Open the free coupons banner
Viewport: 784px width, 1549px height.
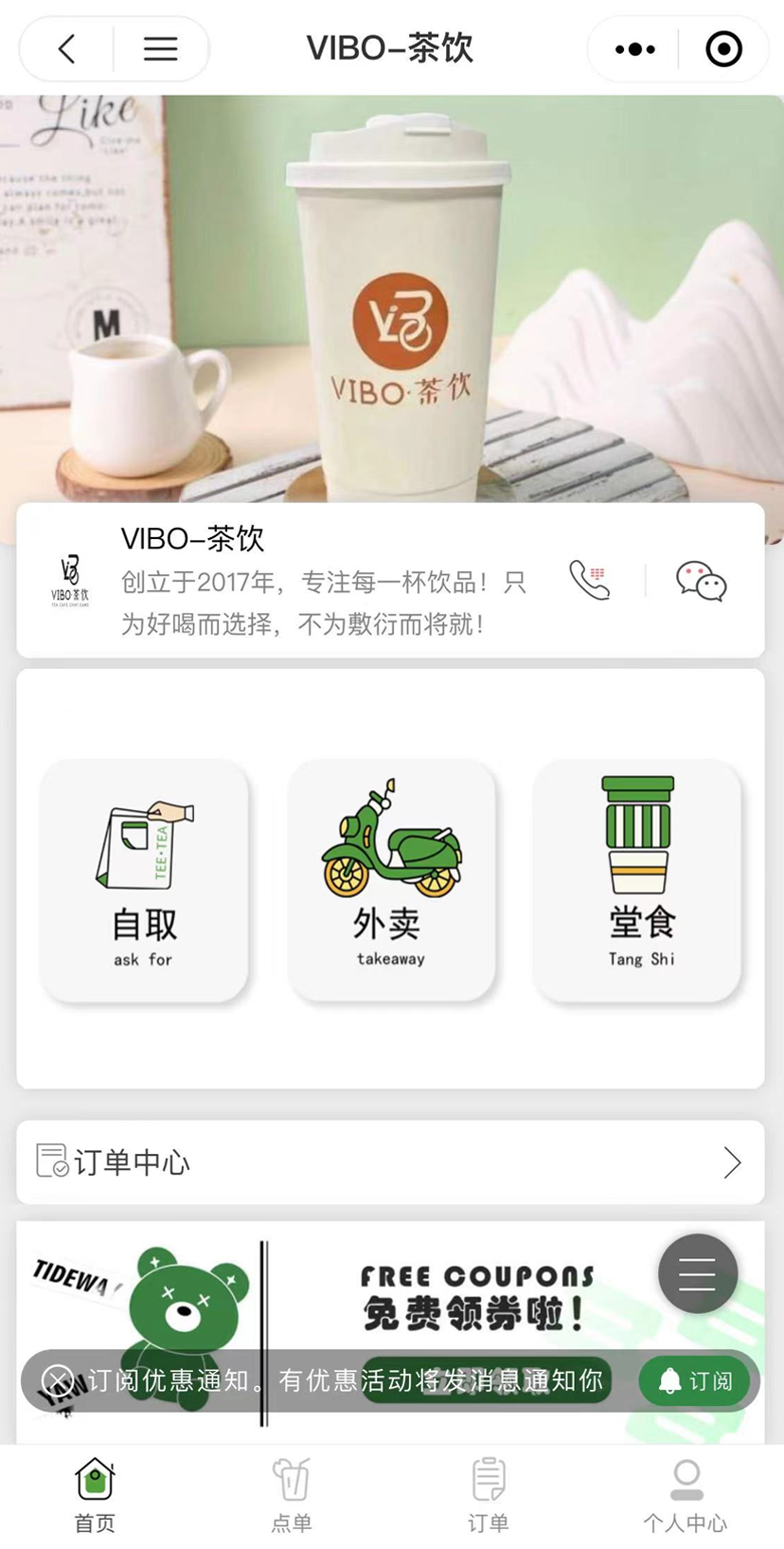pos(390,1326)
